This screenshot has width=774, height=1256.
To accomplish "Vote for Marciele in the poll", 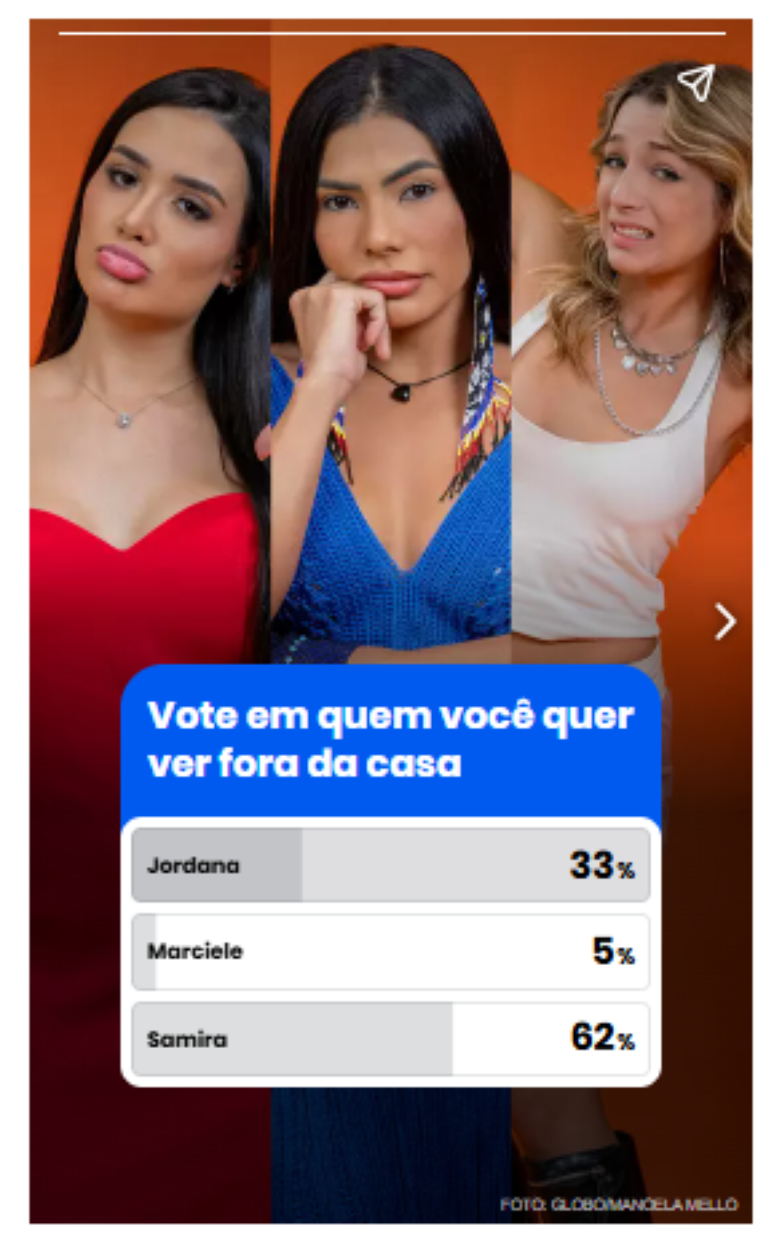I will click(390, 952).
